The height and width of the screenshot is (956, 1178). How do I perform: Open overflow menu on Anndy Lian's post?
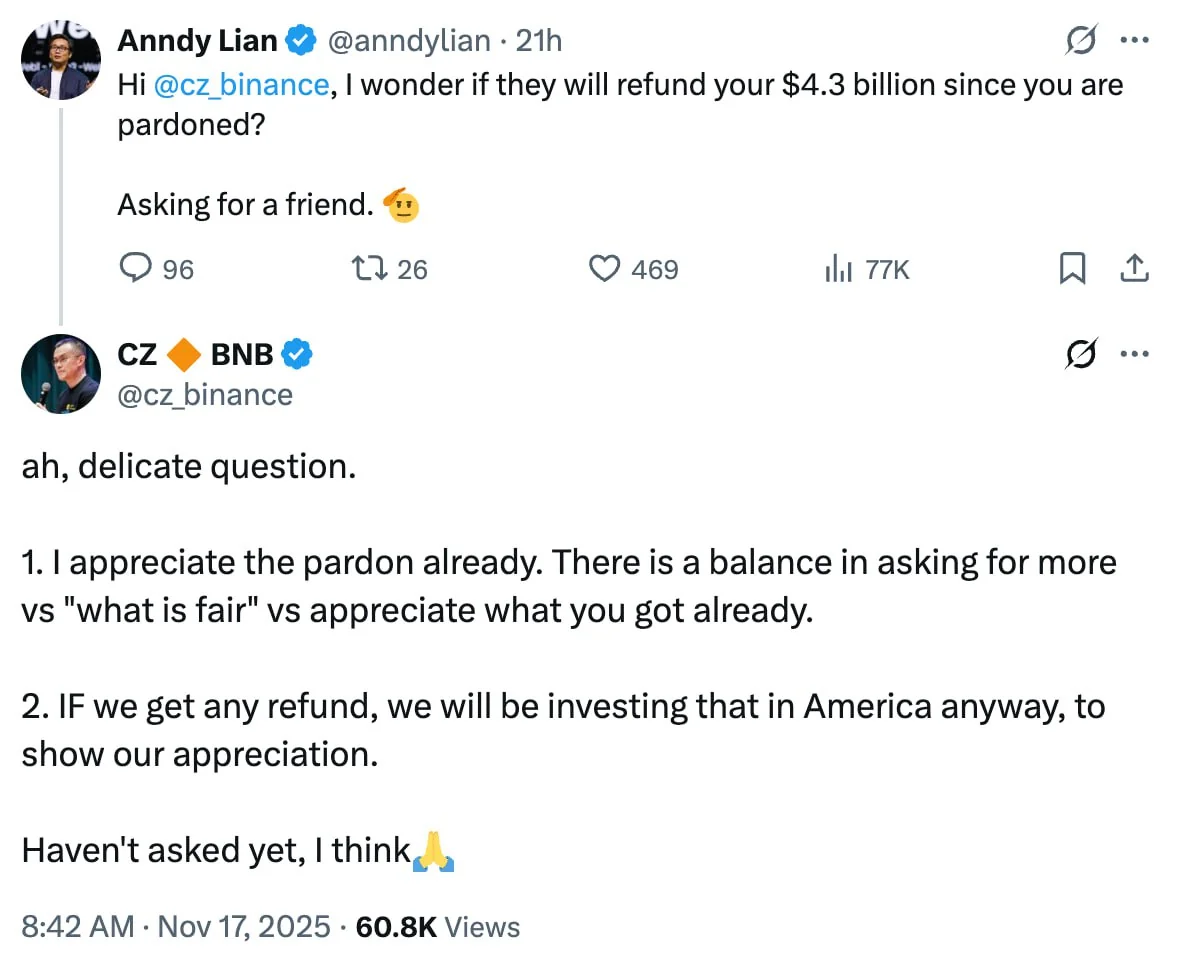click(1135, 41)
